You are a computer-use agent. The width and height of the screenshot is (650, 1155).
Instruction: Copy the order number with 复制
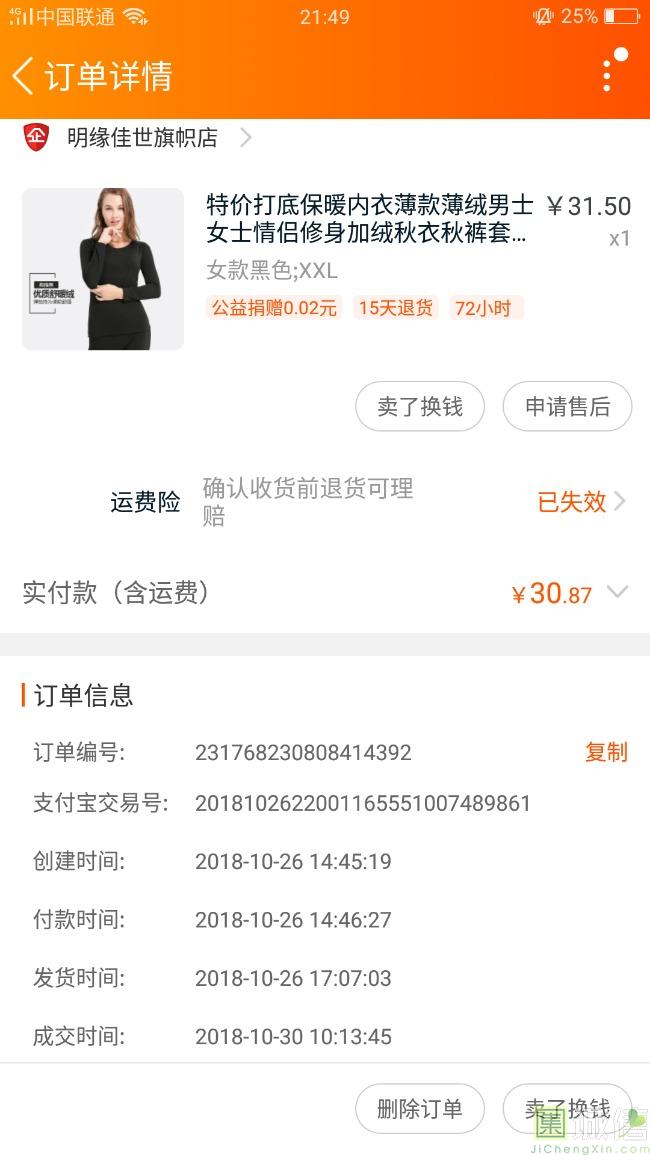606,752
